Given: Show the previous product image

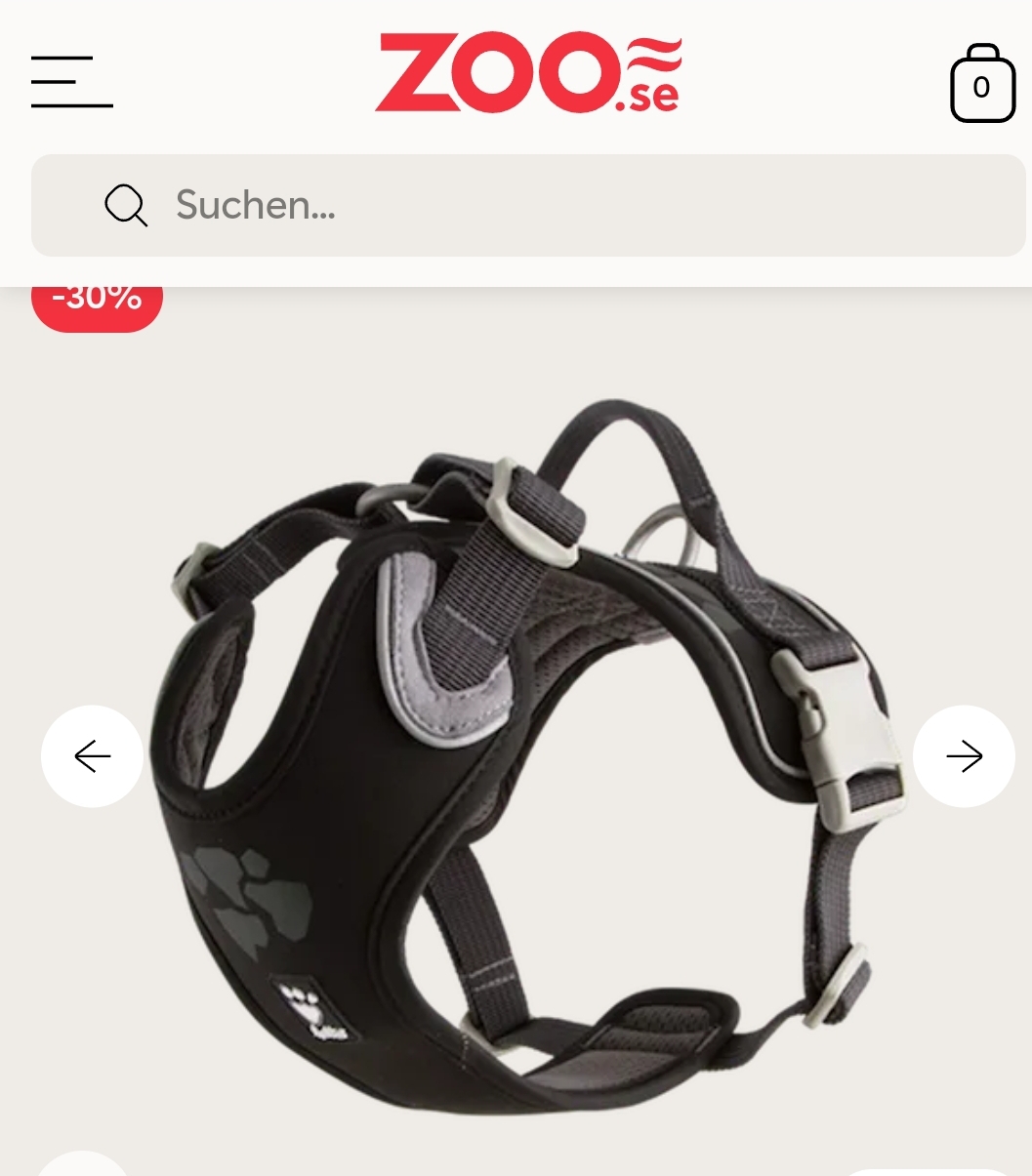Looking at the screenshot, I should coord(92,756).
